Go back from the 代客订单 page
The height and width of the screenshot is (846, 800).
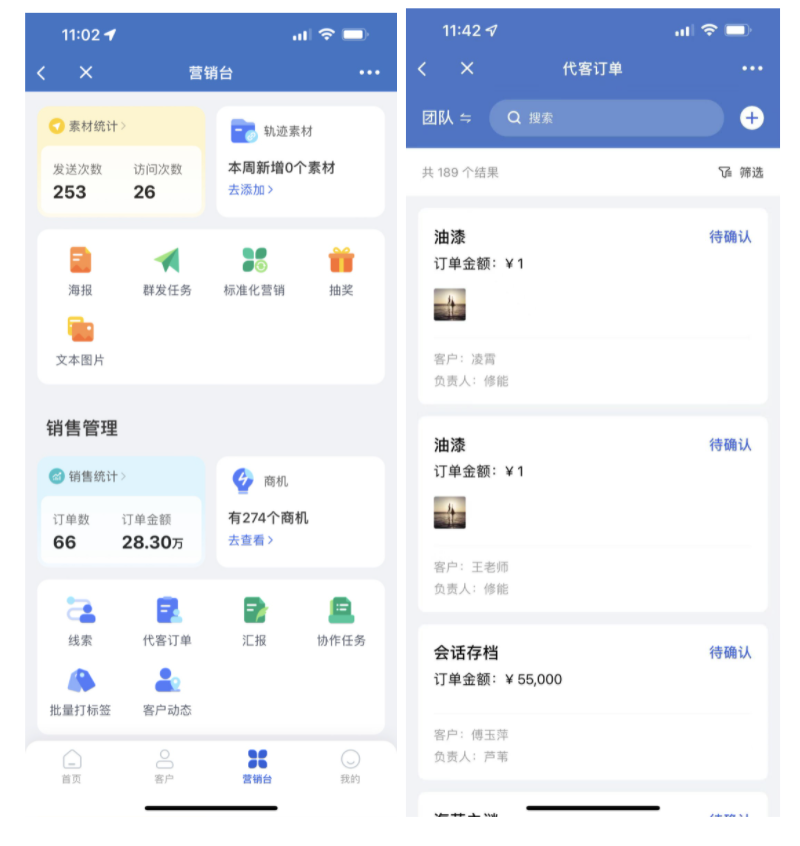[422, 68]
